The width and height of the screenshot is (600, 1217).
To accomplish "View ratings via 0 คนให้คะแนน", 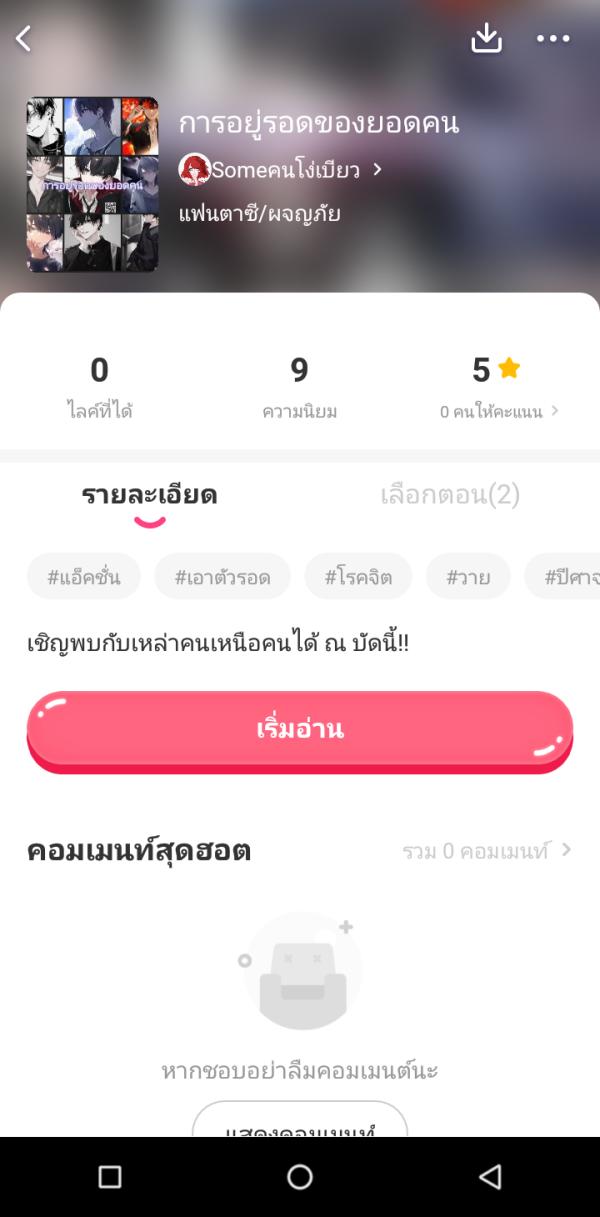I will 498,411.
